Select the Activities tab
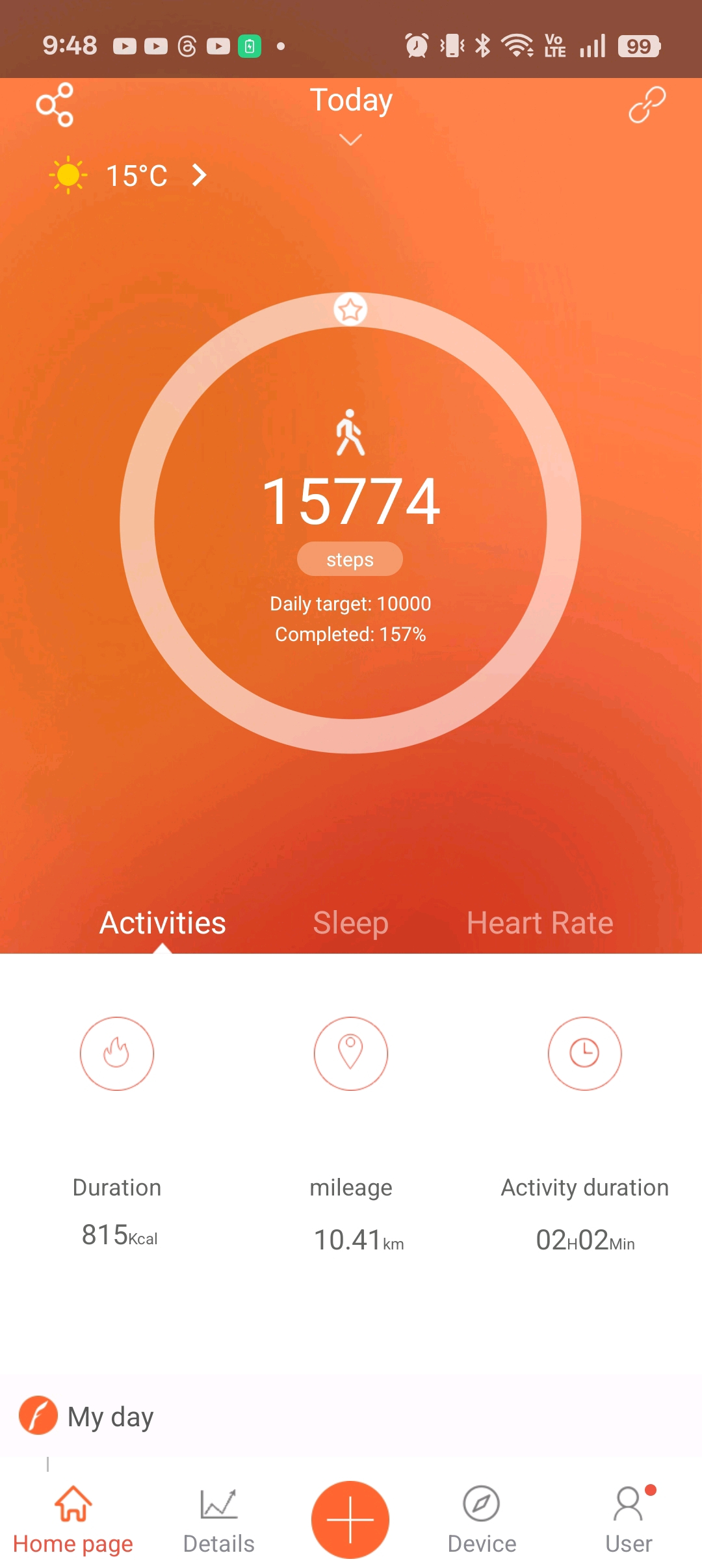The width and height of the screenshot is (702, 1568). pyautogui.click(x=162, y=923)
